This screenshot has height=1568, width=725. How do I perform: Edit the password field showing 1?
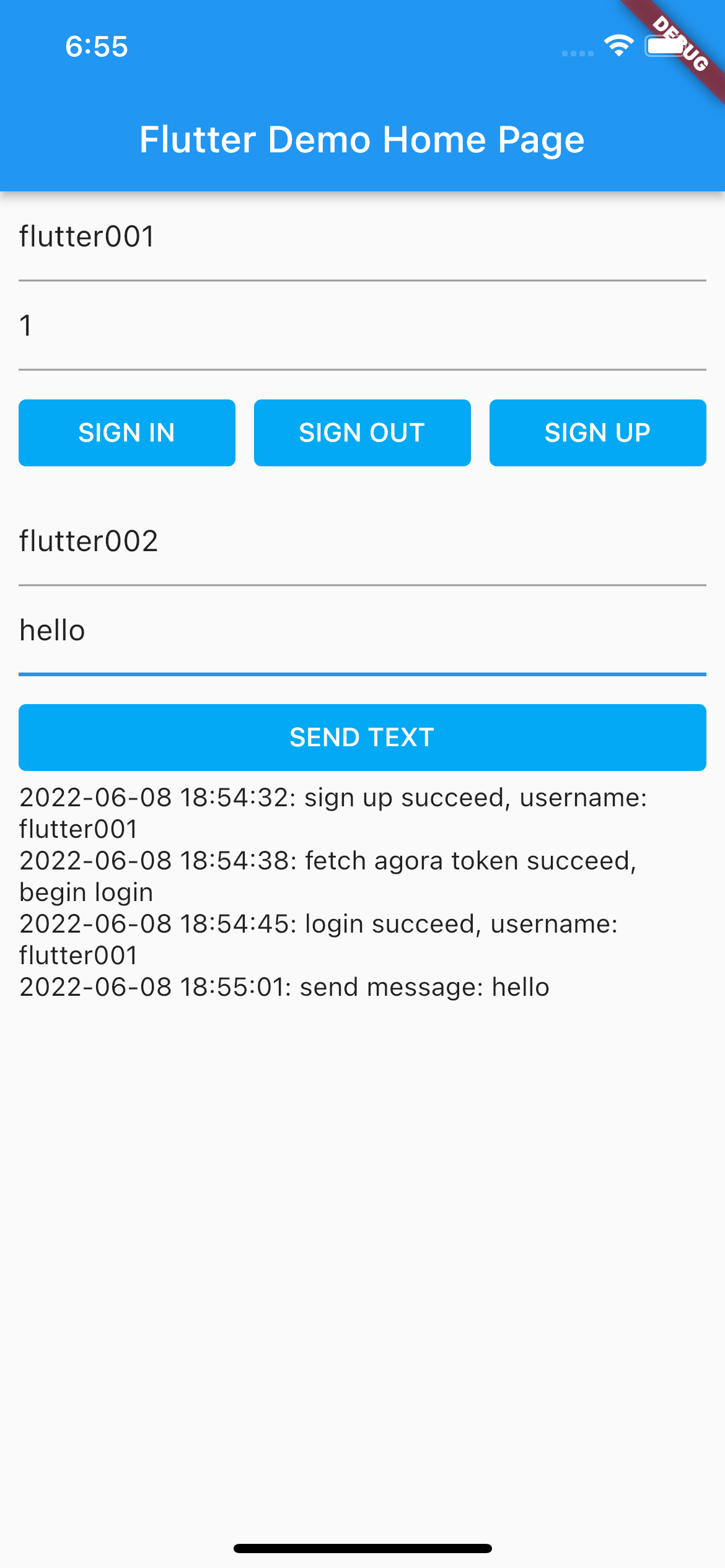pos(362,326)
